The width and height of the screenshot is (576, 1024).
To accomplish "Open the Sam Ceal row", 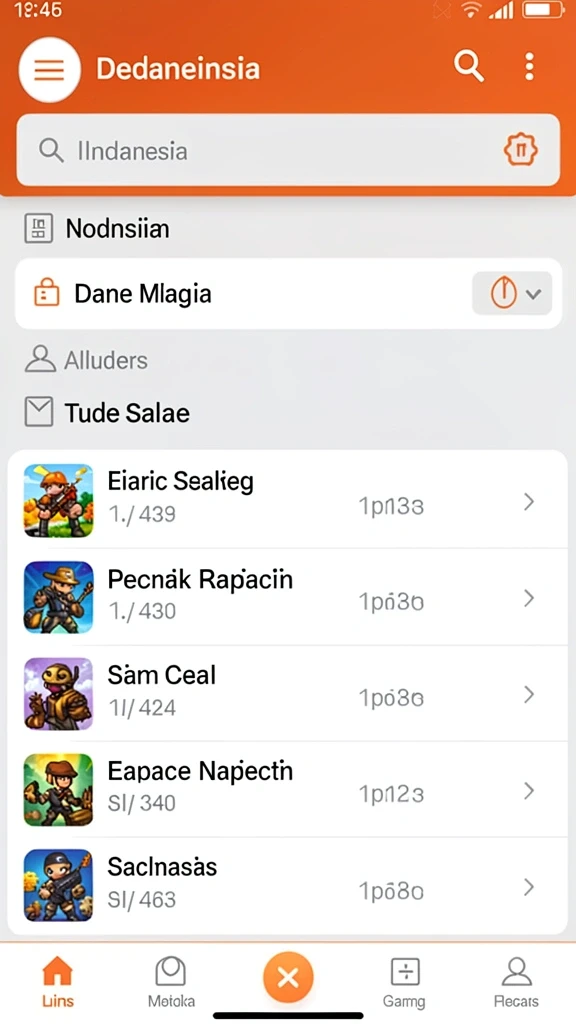I will 287,693.
